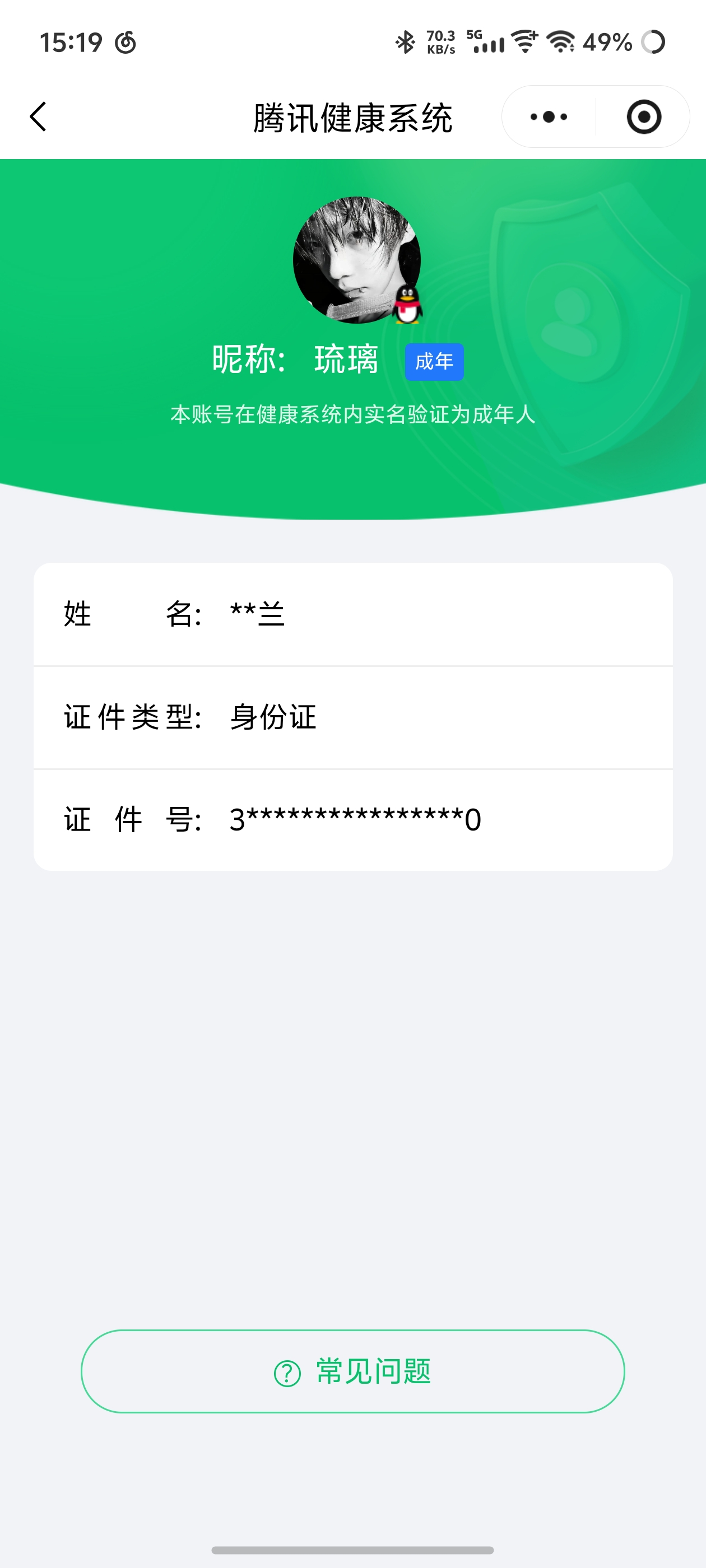
Task: Close the mini program via circle icon
Action: [643, 117]
